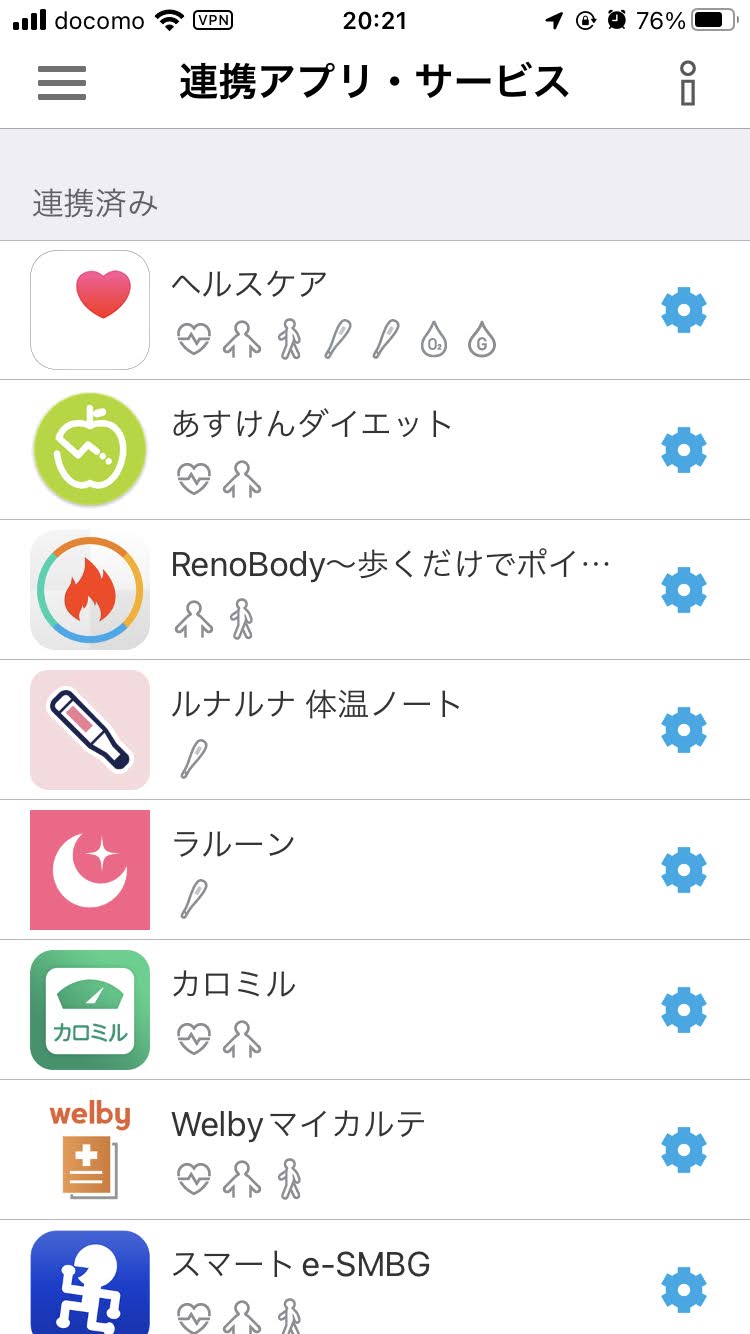This screenshot has height=1334, width=750.
Task: Open the ヘルスケア linked app row
Action: pos(375,310)
